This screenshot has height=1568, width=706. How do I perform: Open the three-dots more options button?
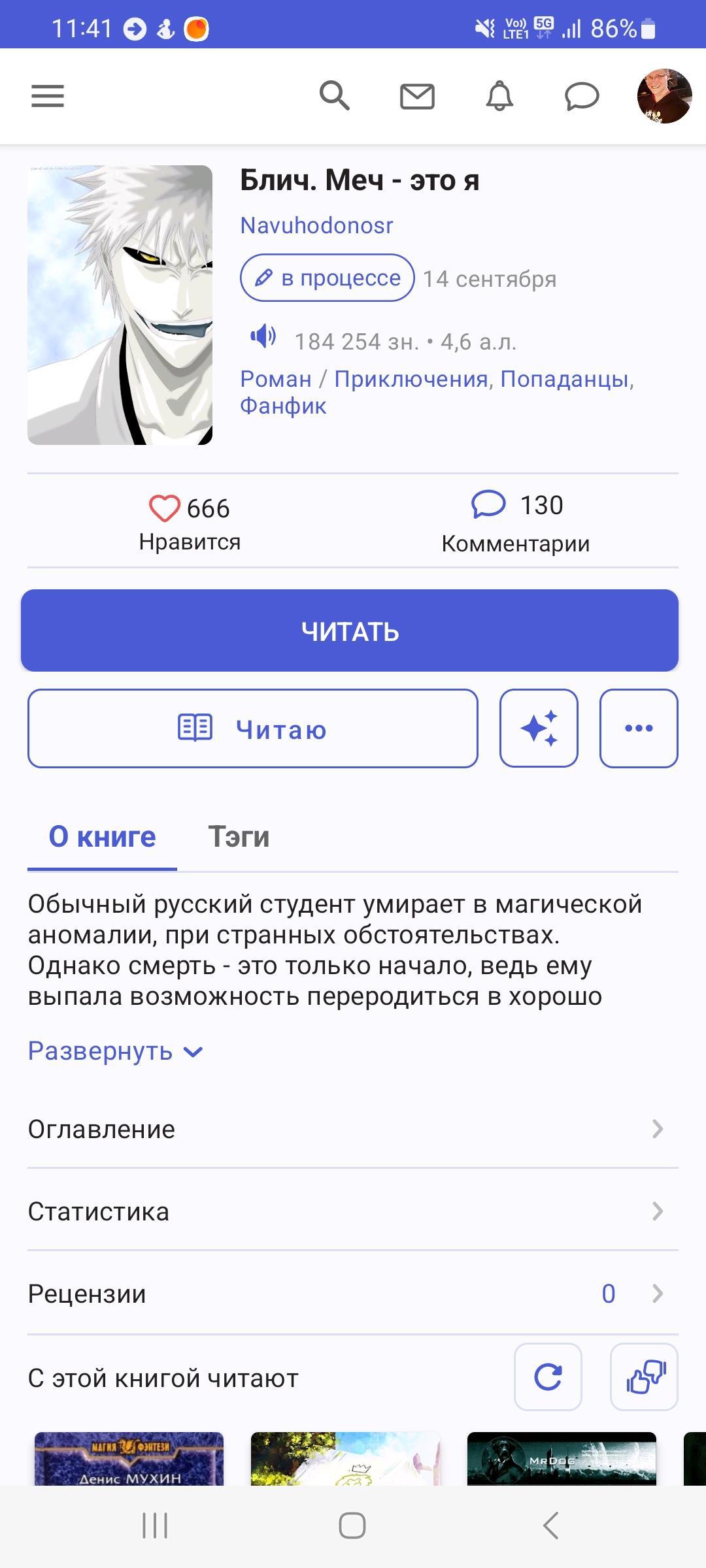639,728
